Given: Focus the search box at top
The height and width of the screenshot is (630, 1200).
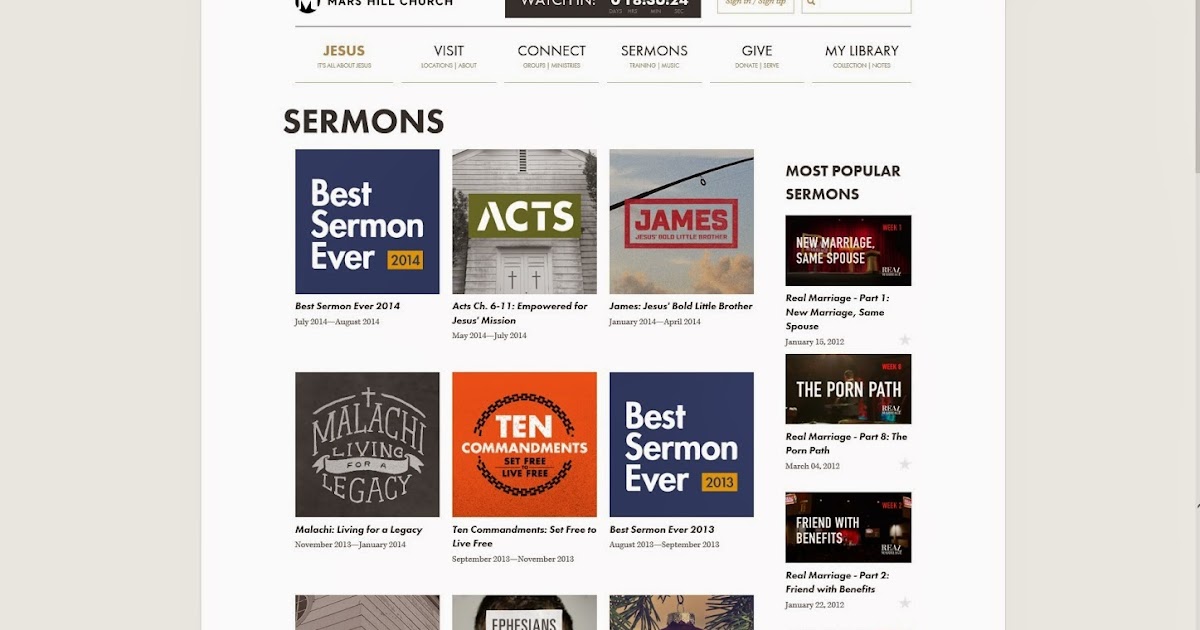Looking at the screenshot, I should tap(863, 4).
